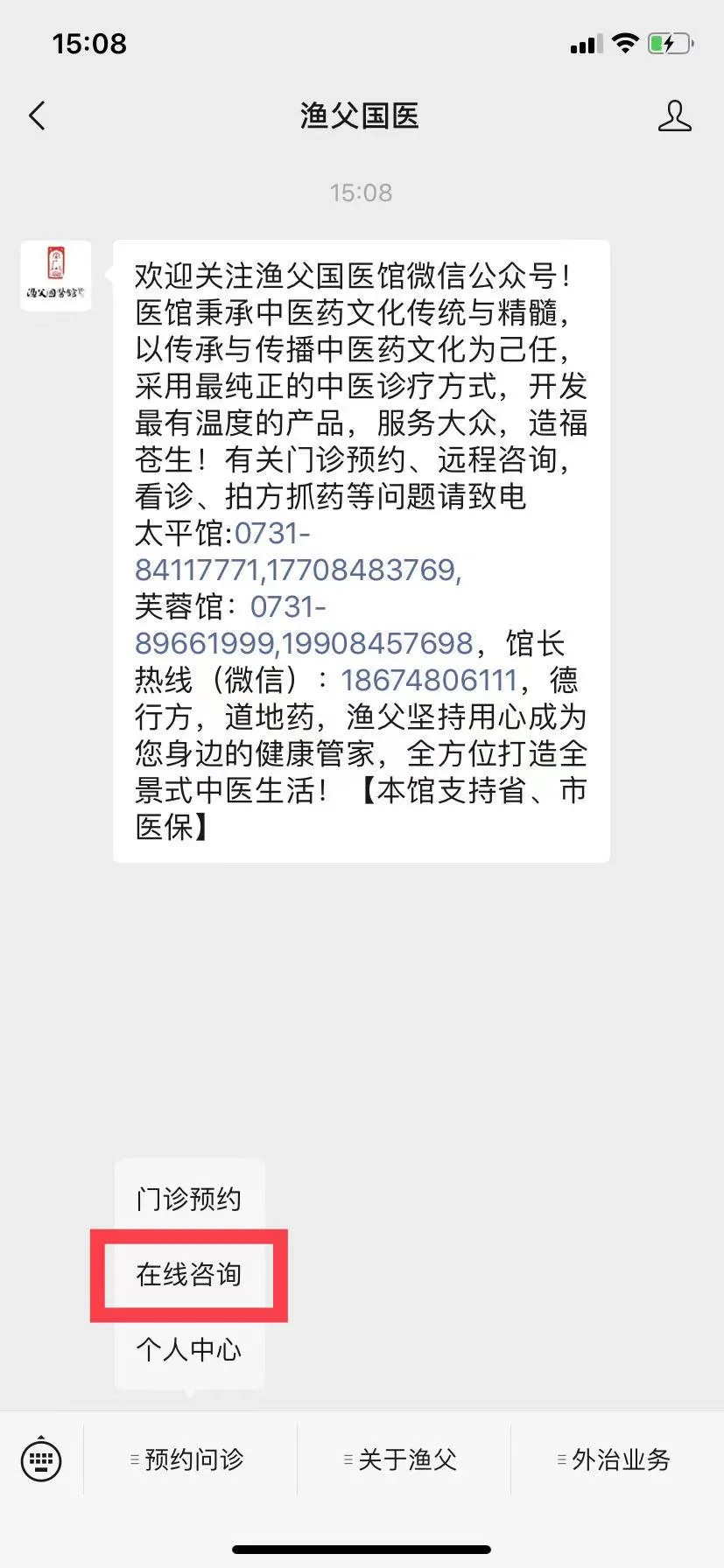Open the account profile icon

tap(674, 115)
